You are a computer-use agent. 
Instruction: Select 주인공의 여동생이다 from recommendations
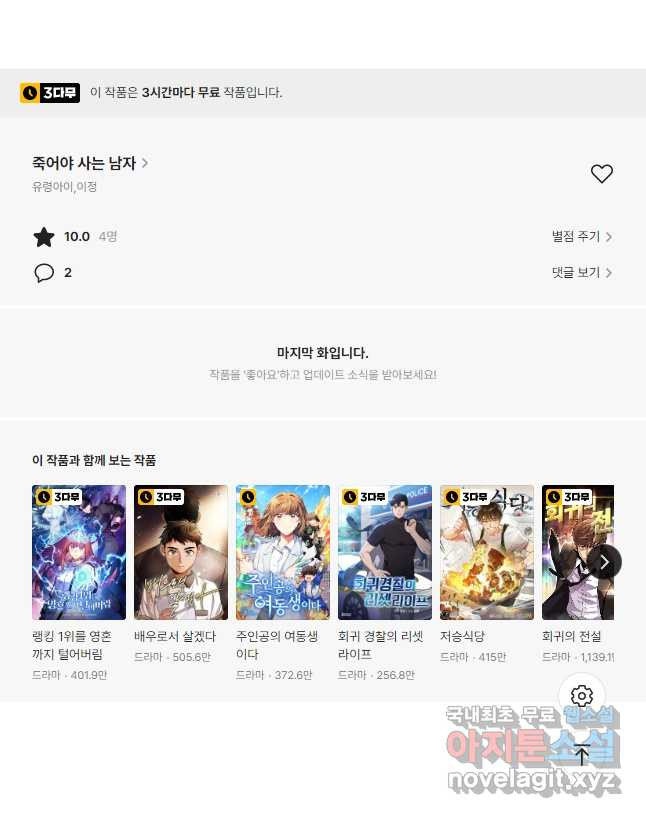point(283,553)
